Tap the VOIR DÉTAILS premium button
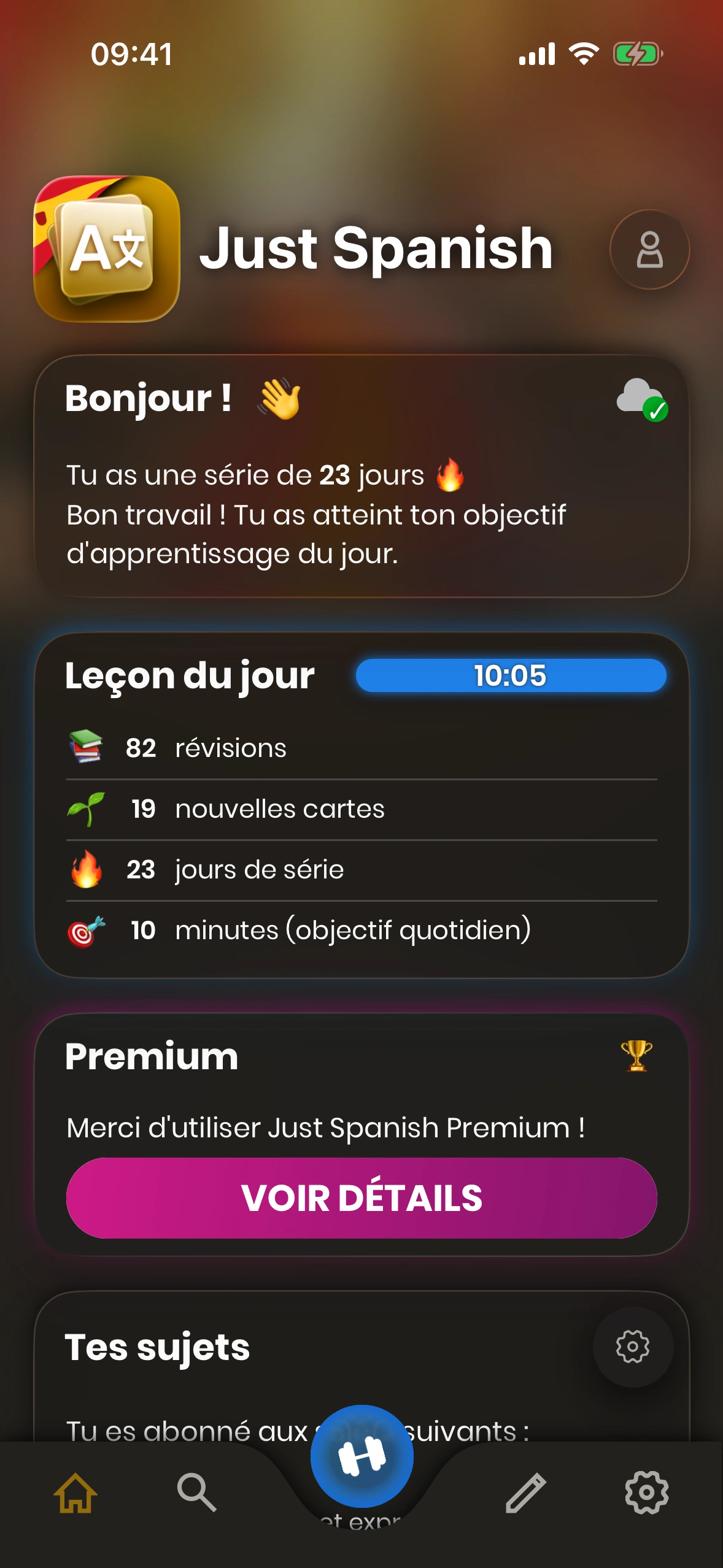Image resolution: width=723 pixels, height=1568 pixels. click(x=361, y=1197)
